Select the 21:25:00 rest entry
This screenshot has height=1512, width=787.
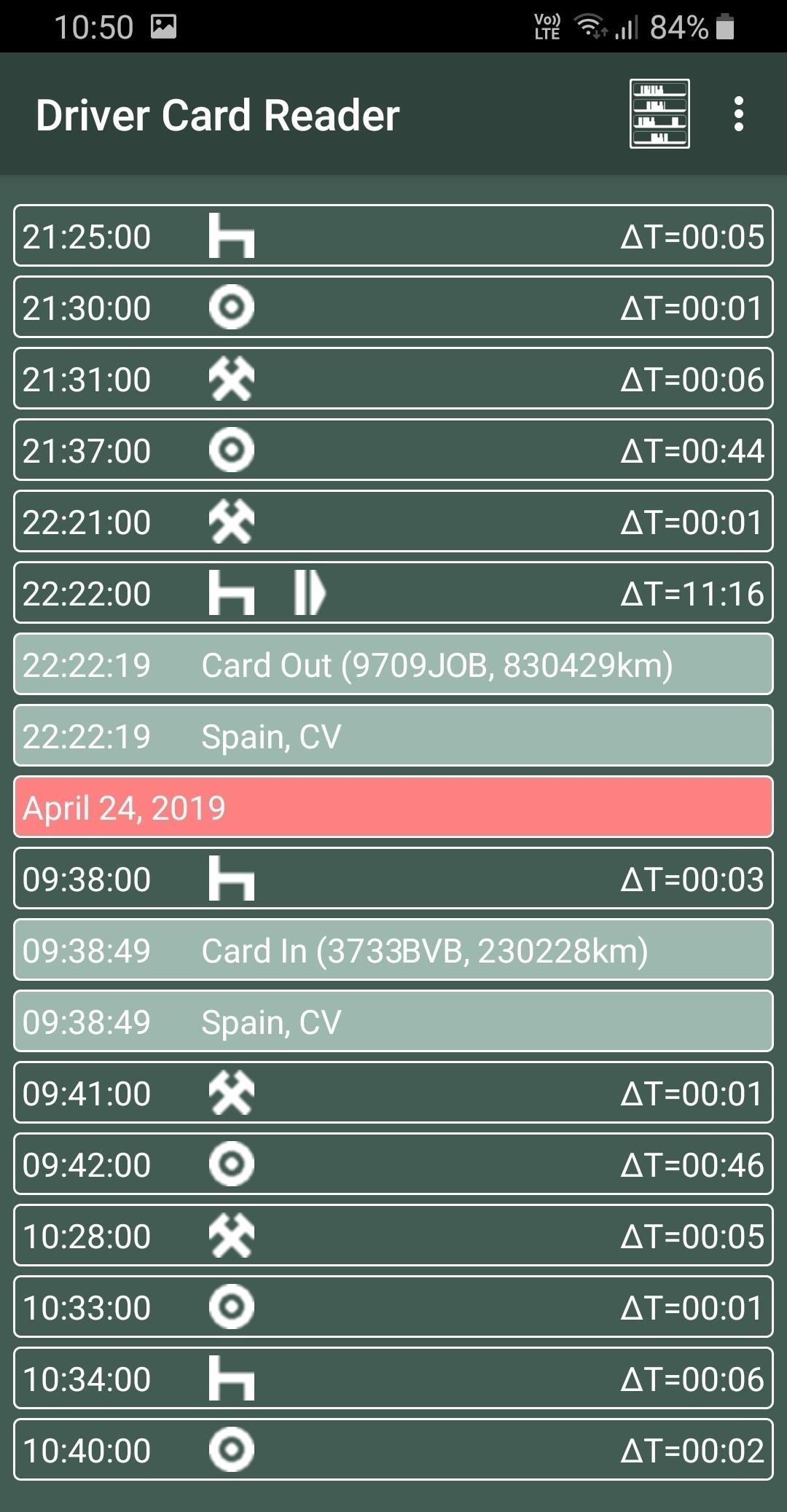393,235
